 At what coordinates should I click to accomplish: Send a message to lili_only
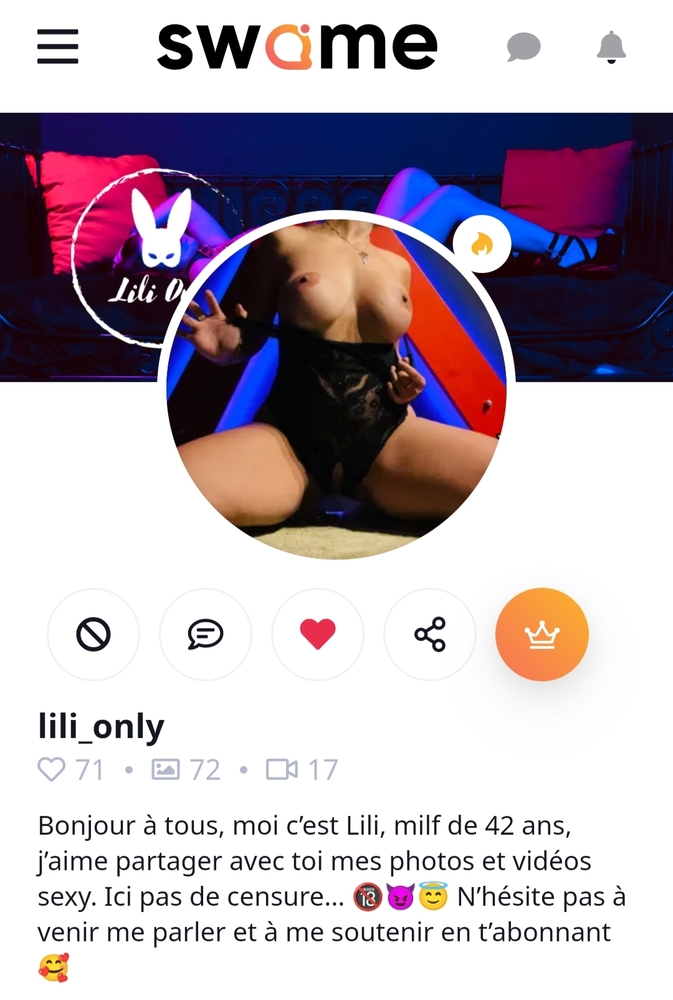click(x=206, y=634)
